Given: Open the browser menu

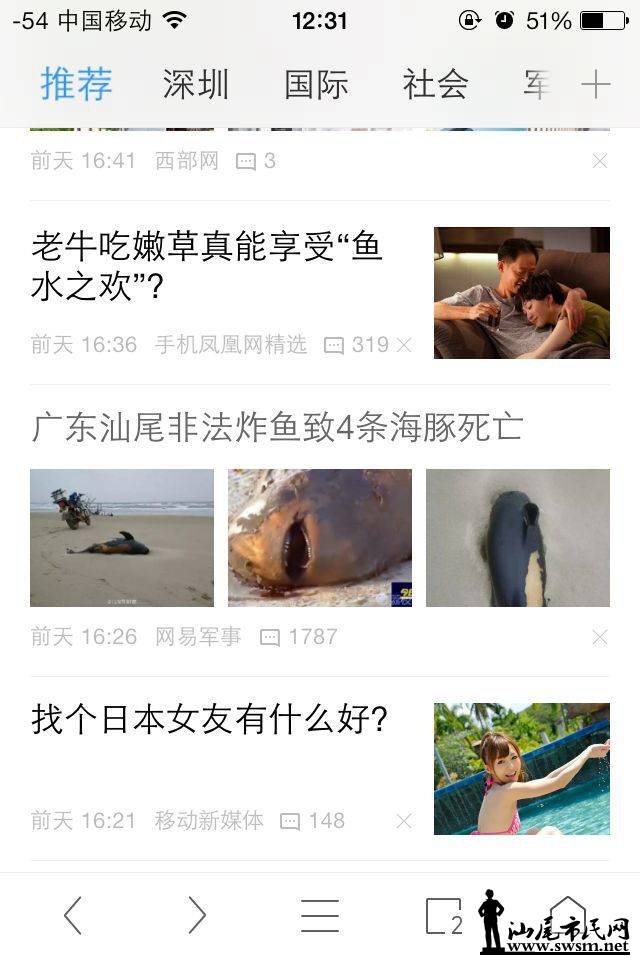Looking at the screenshot, I should click(320, 915).
